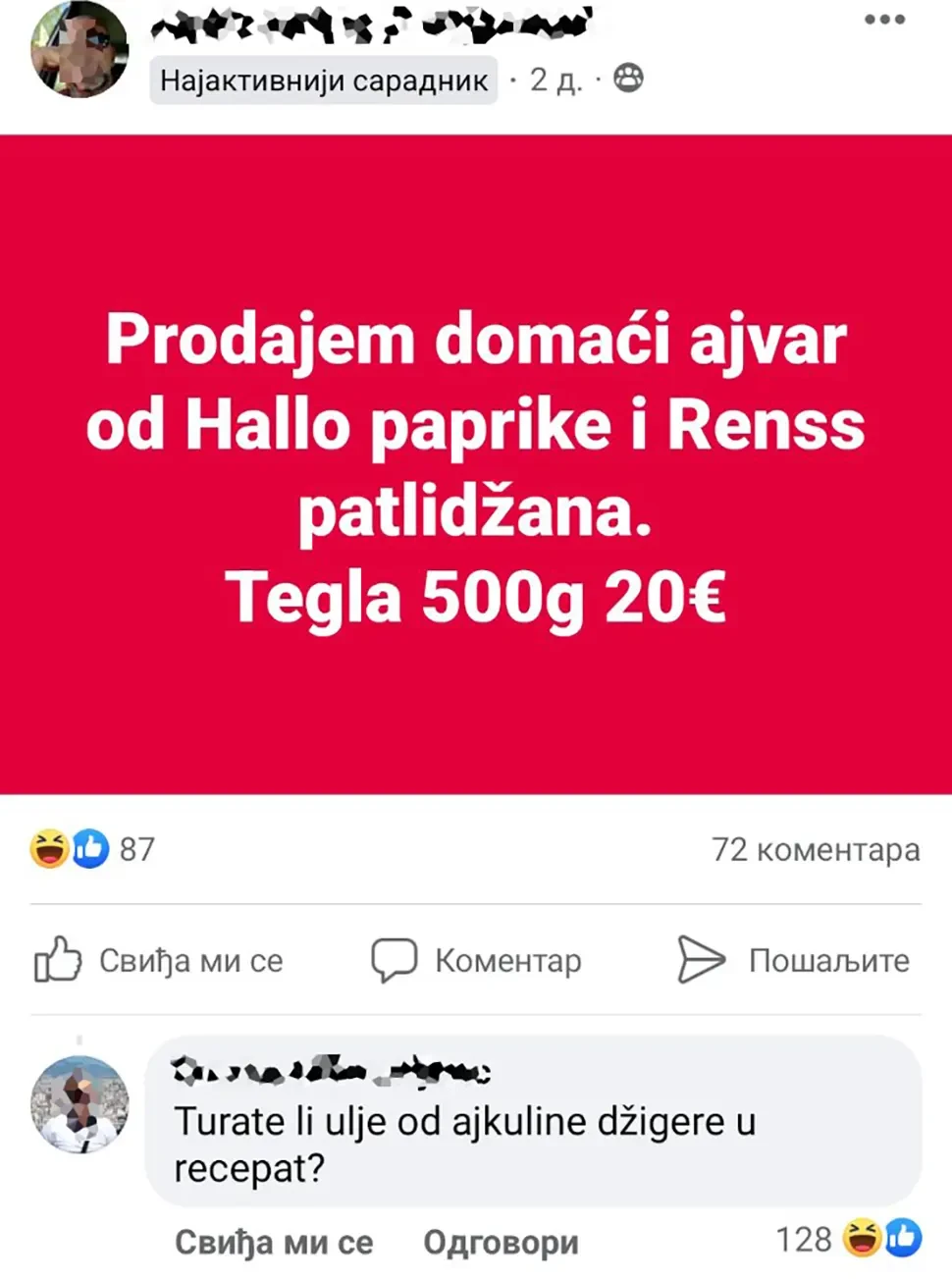Open the post author's profile picture
Screen dimensions: 952x1279
click(x=79, y=49)
